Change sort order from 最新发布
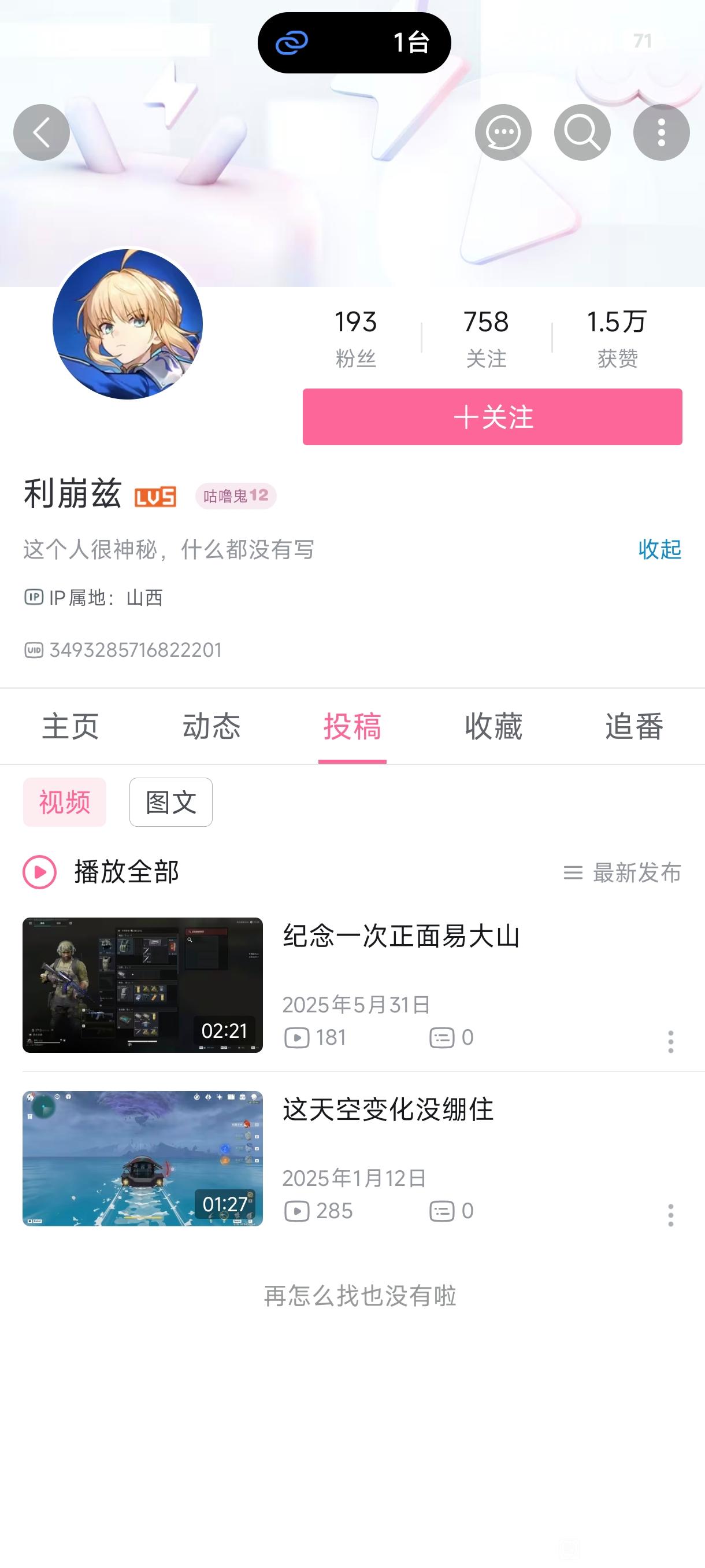705x1568 pixels. point(622,872)
